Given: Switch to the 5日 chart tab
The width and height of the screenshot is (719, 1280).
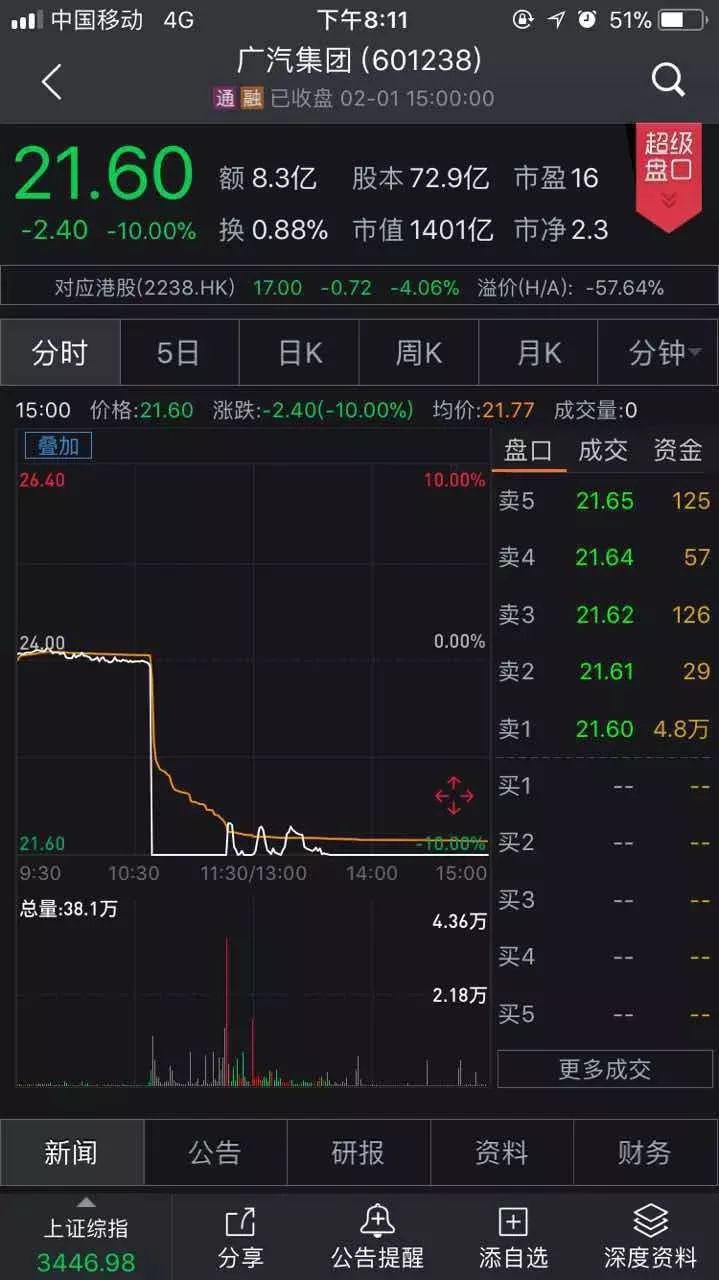Looking at the screenshot, I should [x=178, y=353].
